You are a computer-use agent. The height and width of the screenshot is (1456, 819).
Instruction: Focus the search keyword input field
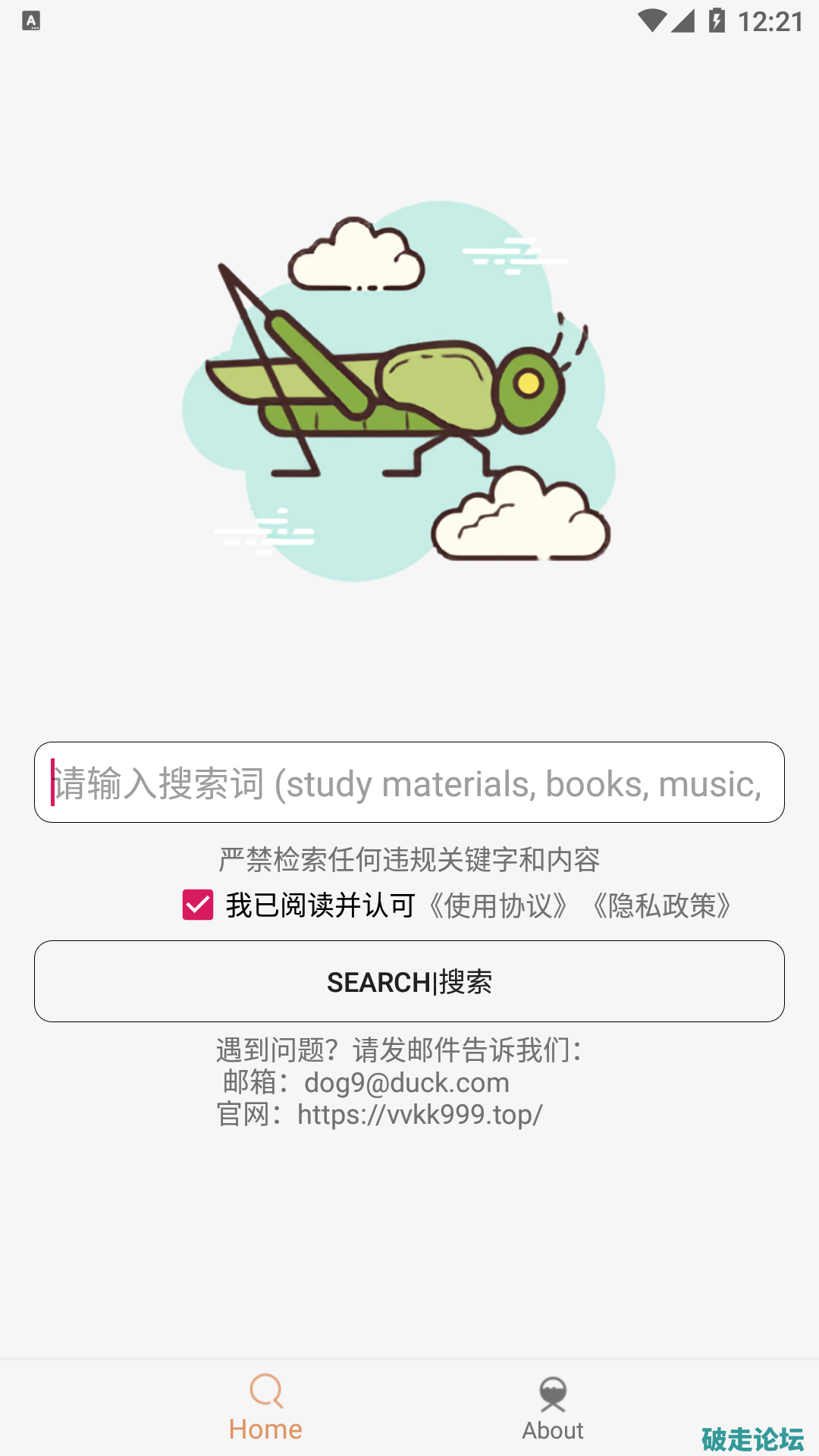[x=409, y=783]
